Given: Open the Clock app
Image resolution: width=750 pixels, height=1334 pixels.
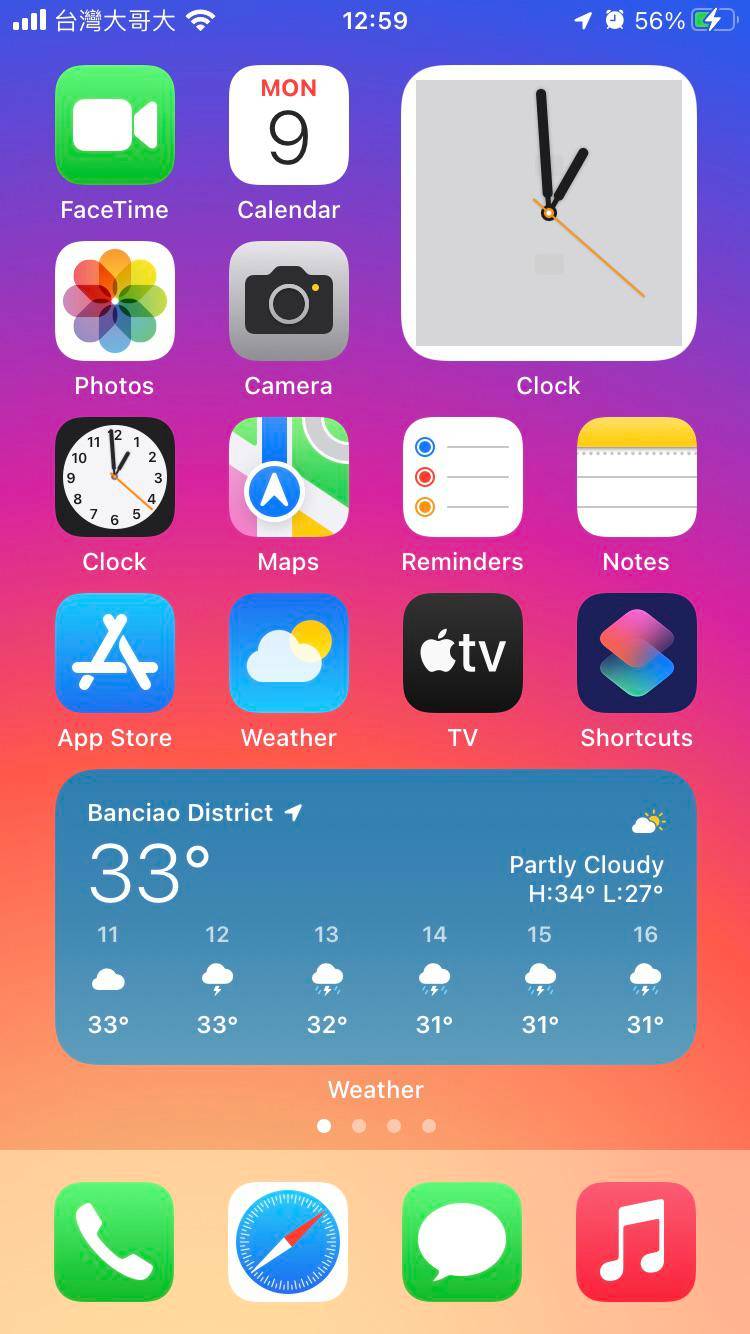Looking at the screenshot, I should (114, 476).
